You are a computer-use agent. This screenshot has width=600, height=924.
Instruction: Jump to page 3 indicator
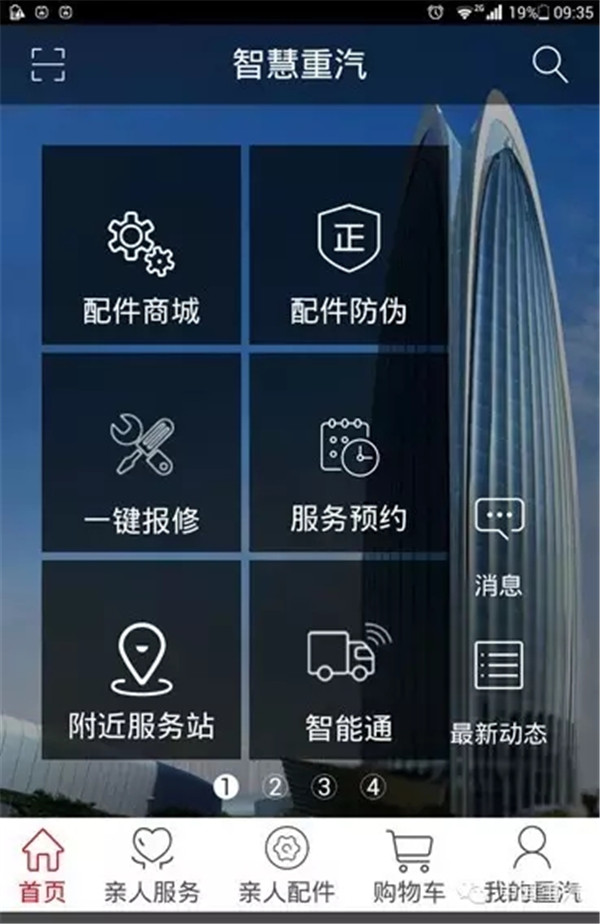click(324, 787)
